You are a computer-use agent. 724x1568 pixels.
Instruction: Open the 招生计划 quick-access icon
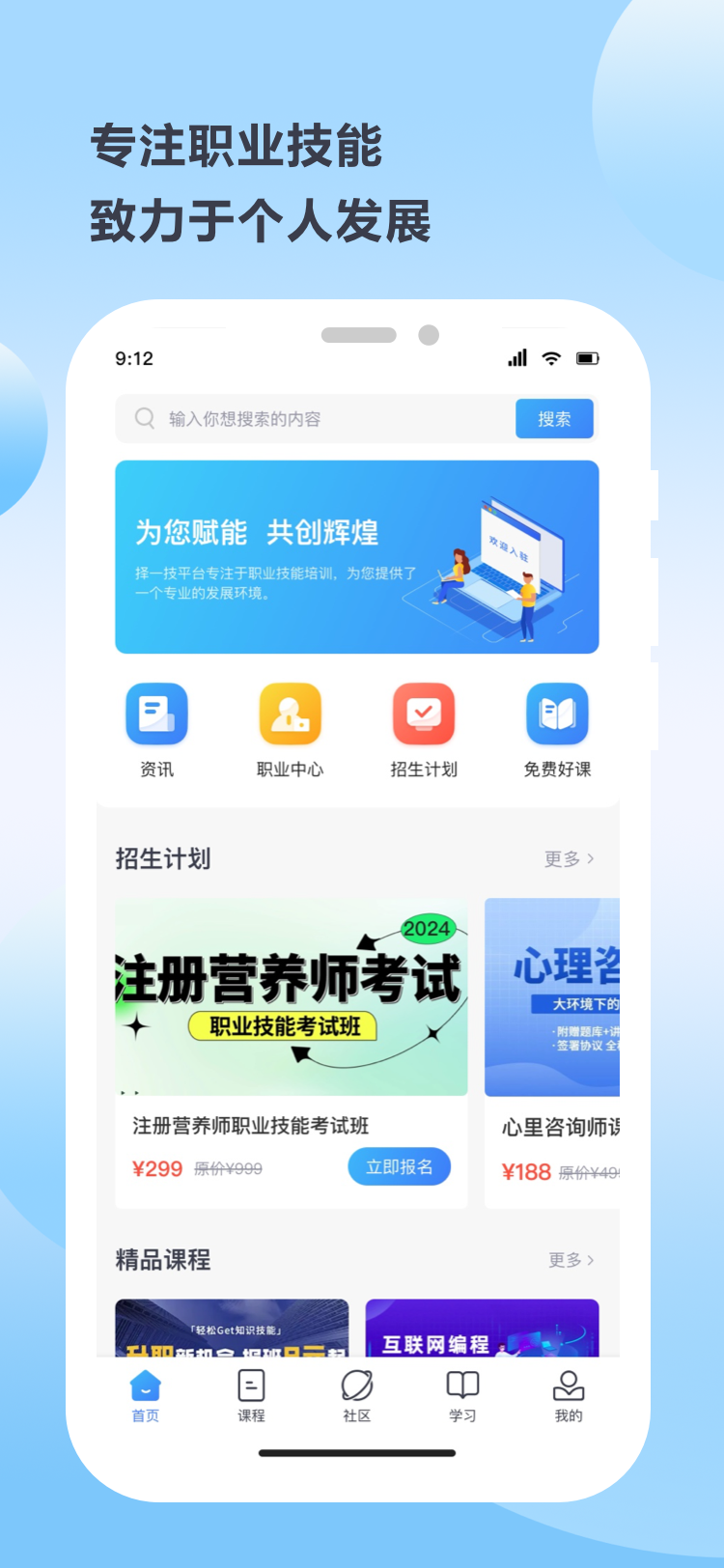[424, 714]
